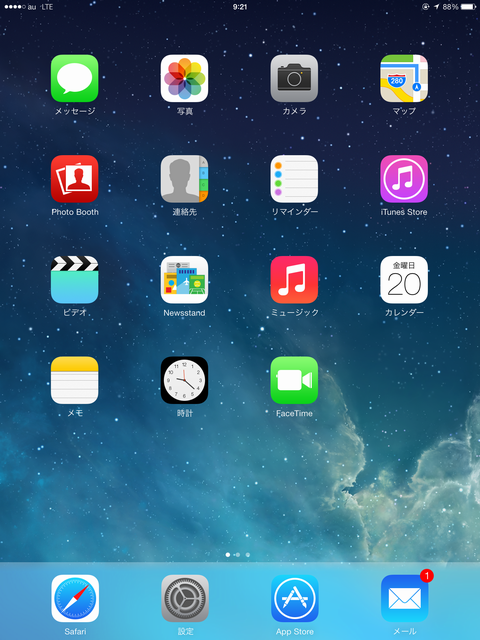Launch iTunes Store
480x640 pixels.
pyautogui.click(x=404, y=179)
